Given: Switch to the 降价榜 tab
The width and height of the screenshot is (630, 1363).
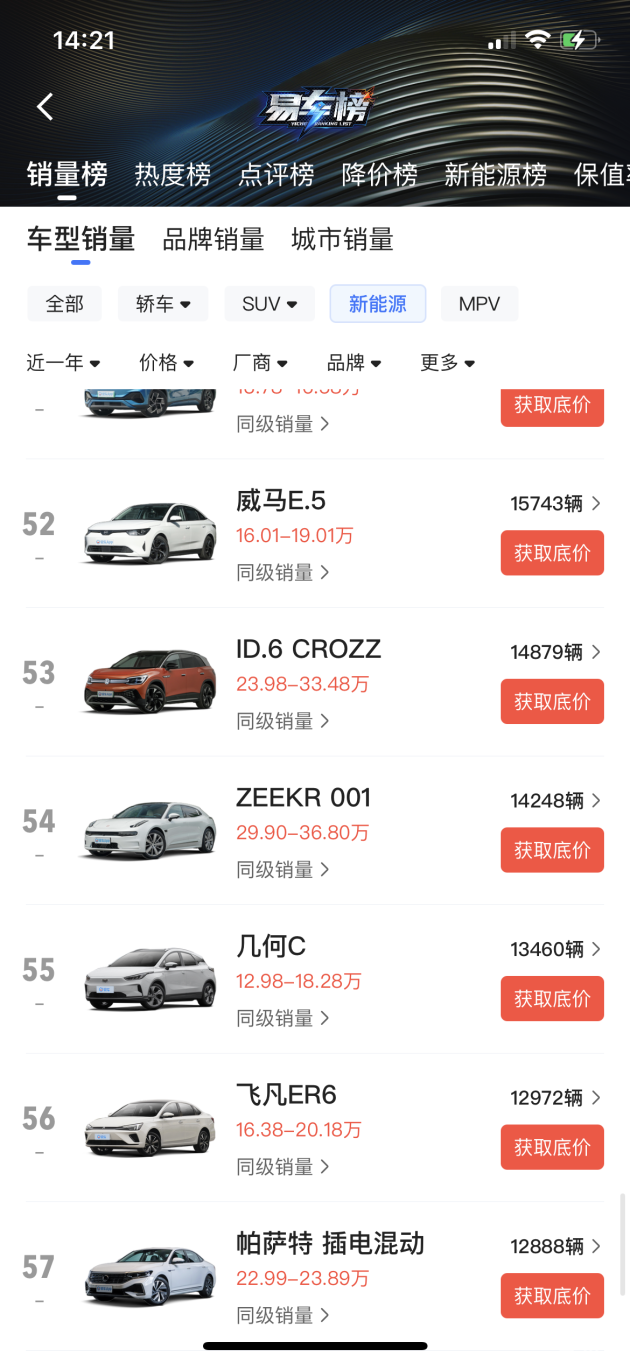Looking at the screenshot, I should pos(380,175).
